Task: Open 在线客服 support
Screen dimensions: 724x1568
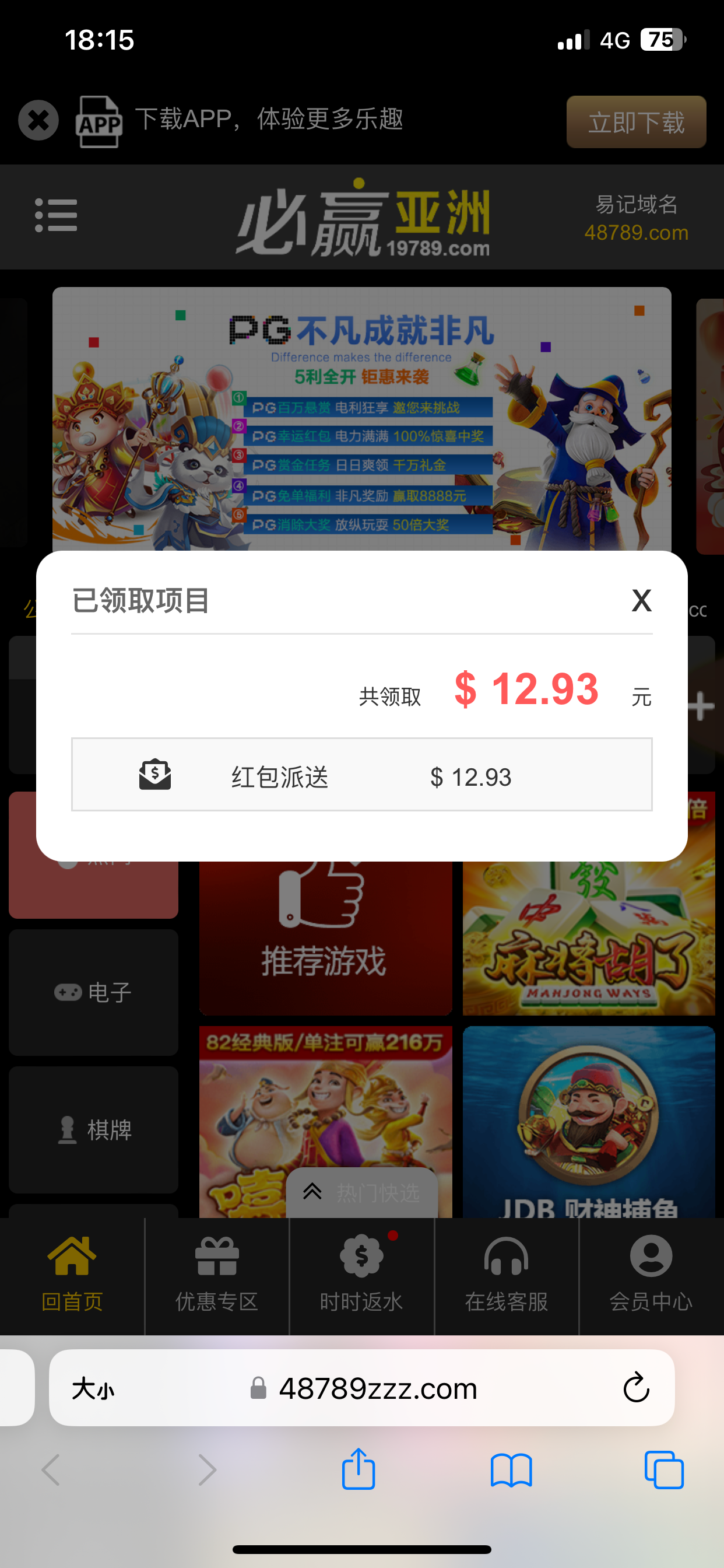Action: click(x=506, y=1274)
